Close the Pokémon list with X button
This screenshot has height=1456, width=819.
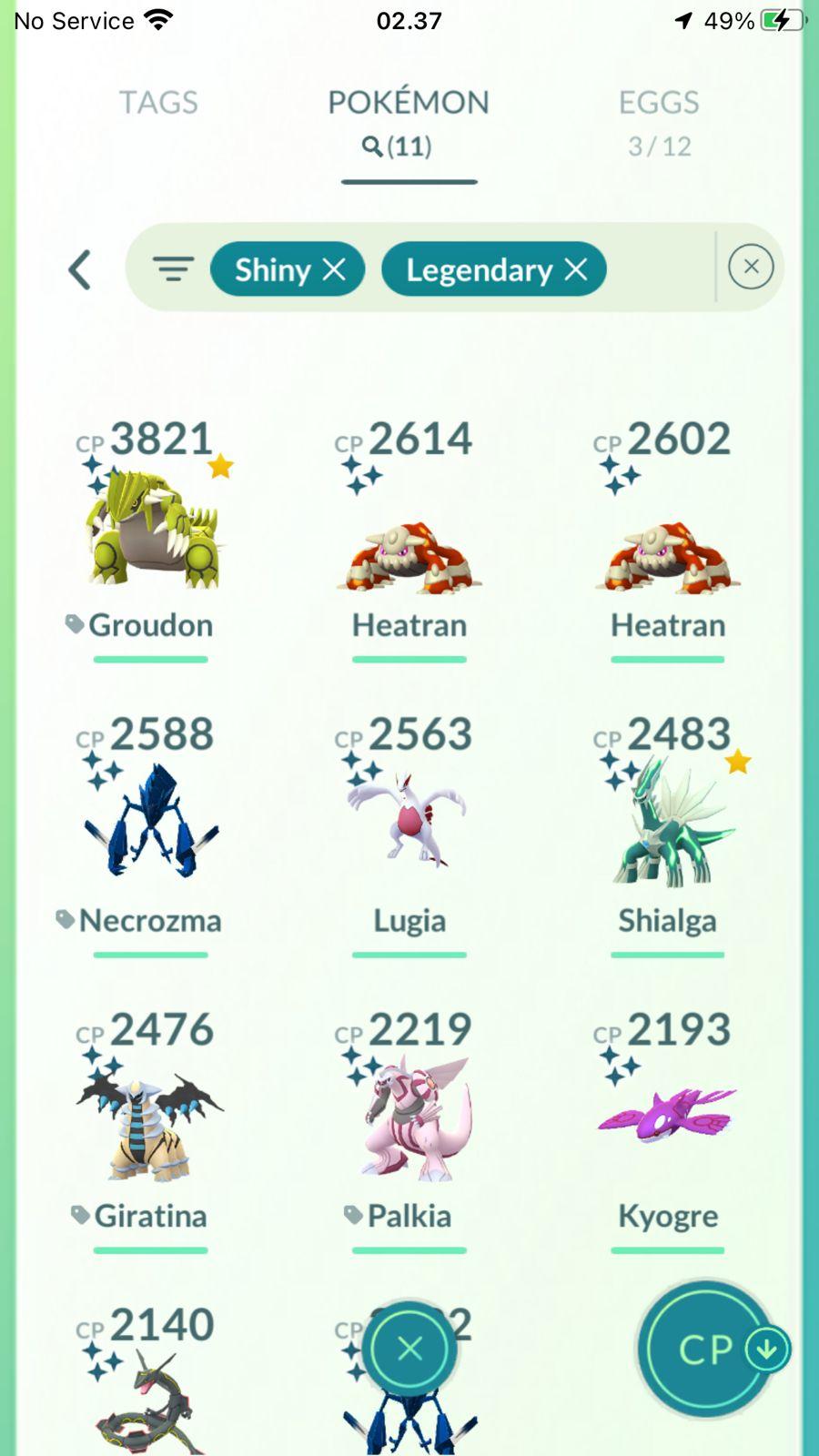point(410,1349)
